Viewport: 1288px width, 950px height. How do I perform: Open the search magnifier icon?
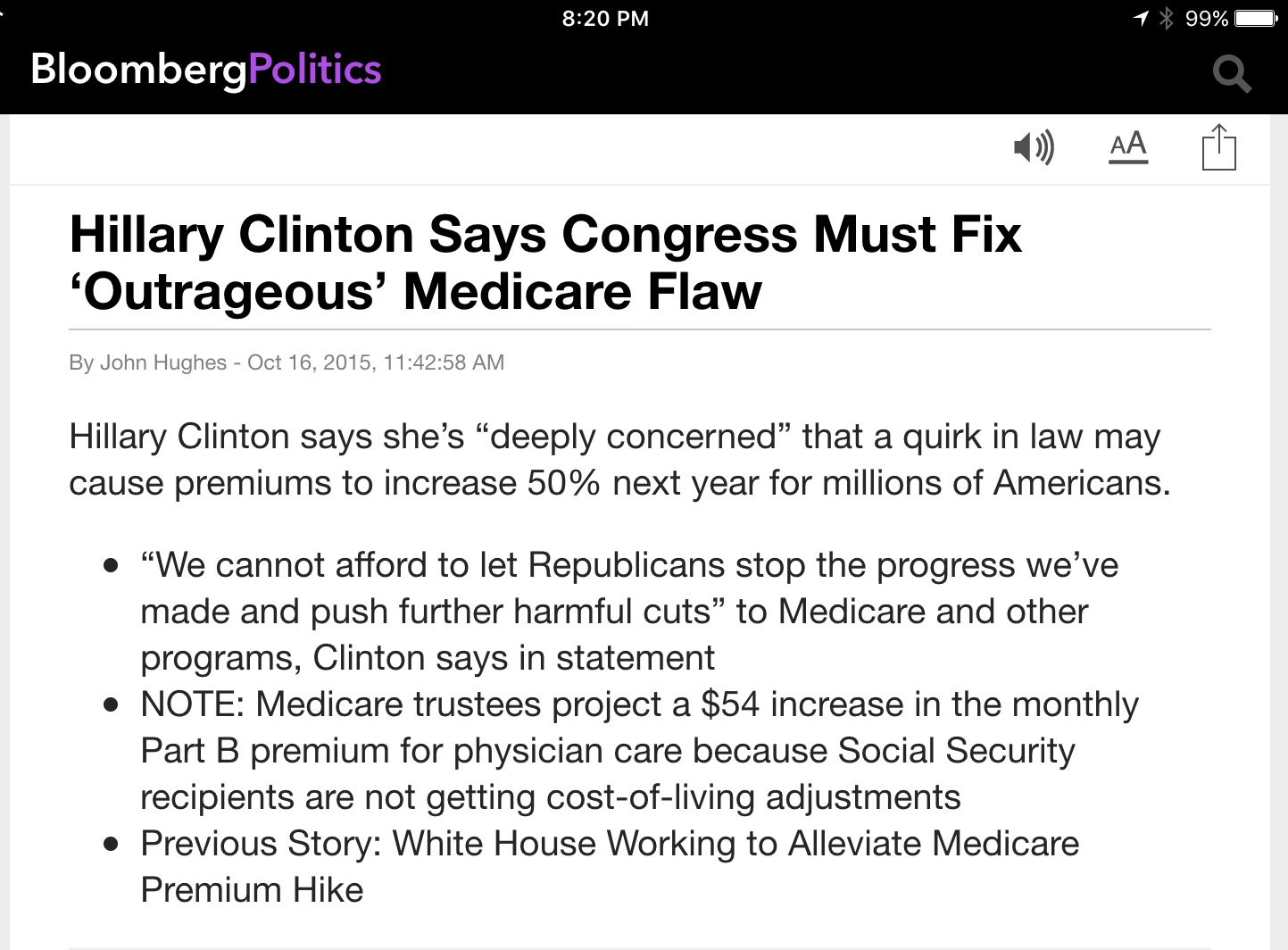click(1232, 73)
